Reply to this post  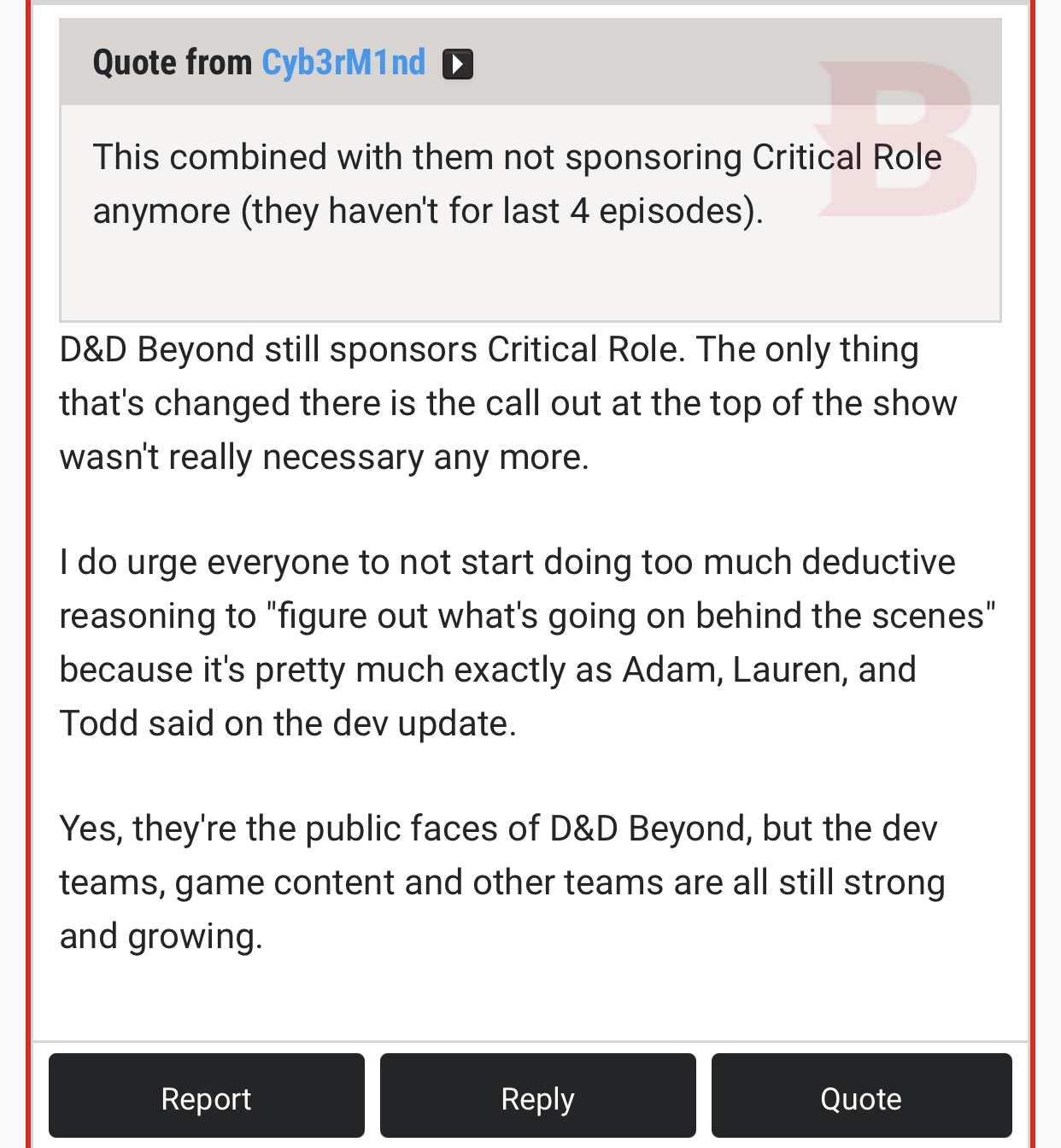[x=537, y=1098]
